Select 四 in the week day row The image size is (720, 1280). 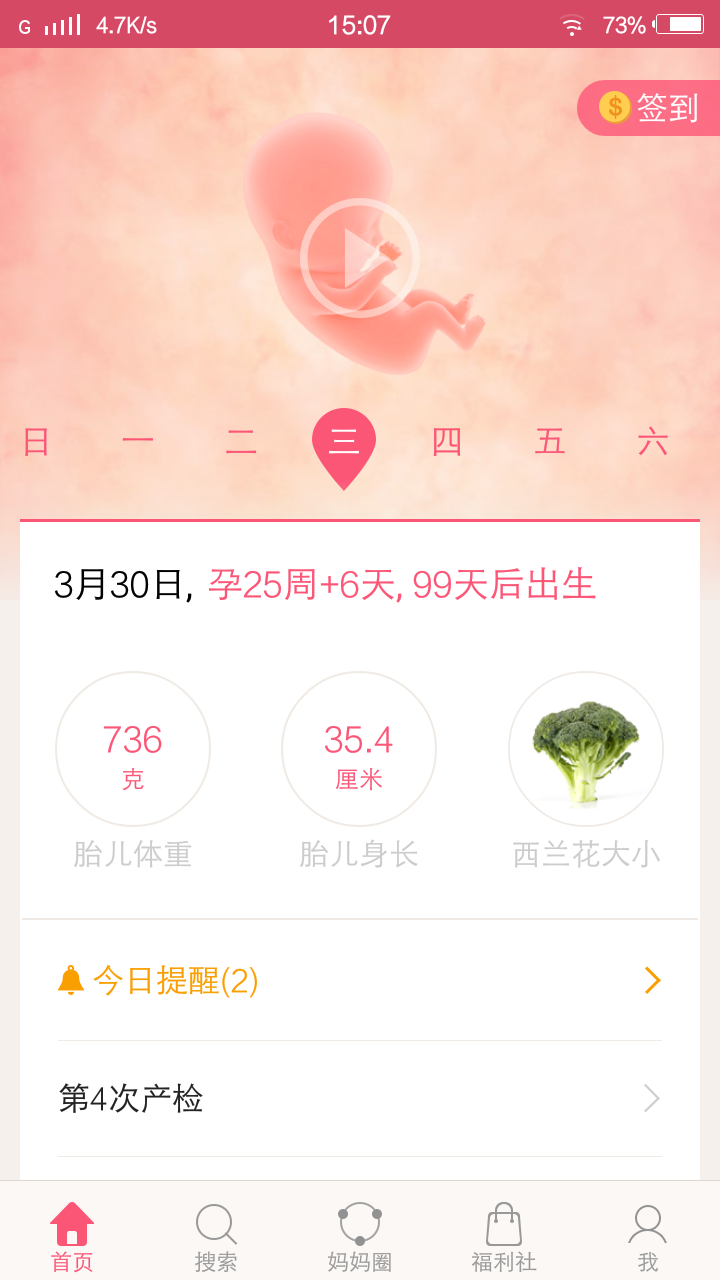446,441
